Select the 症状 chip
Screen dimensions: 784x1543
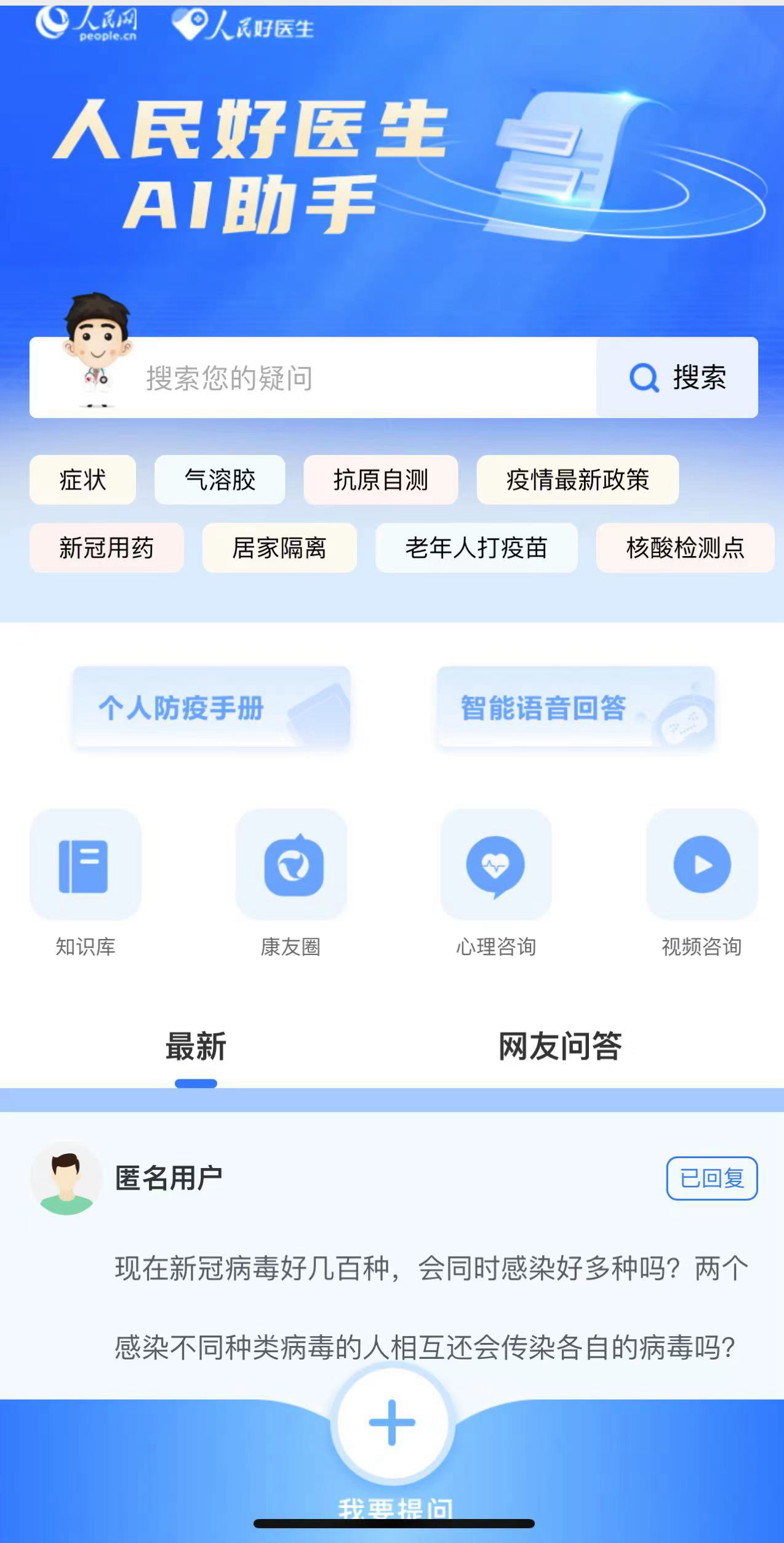click(82, 480)
